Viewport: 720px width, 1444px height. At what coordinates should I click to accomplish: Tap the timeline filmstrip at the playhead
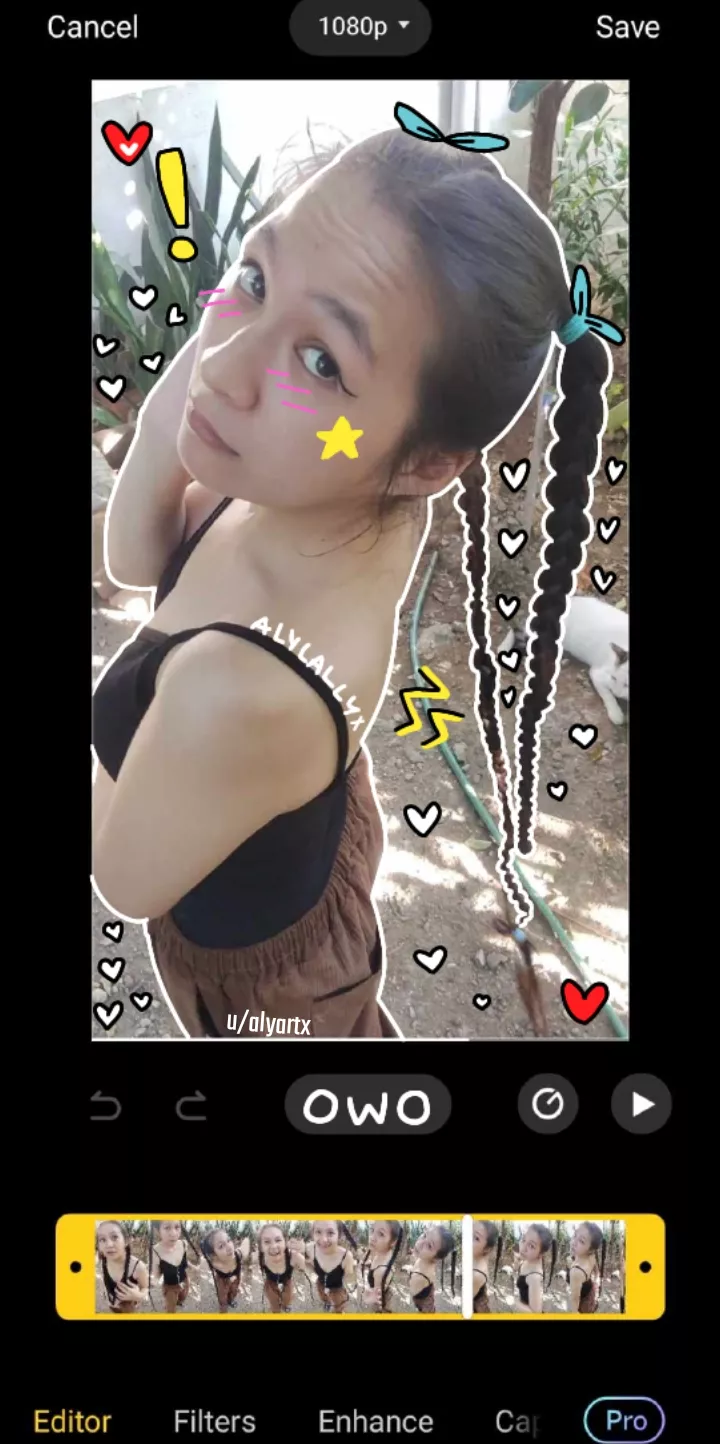(x=467, y=1266)
